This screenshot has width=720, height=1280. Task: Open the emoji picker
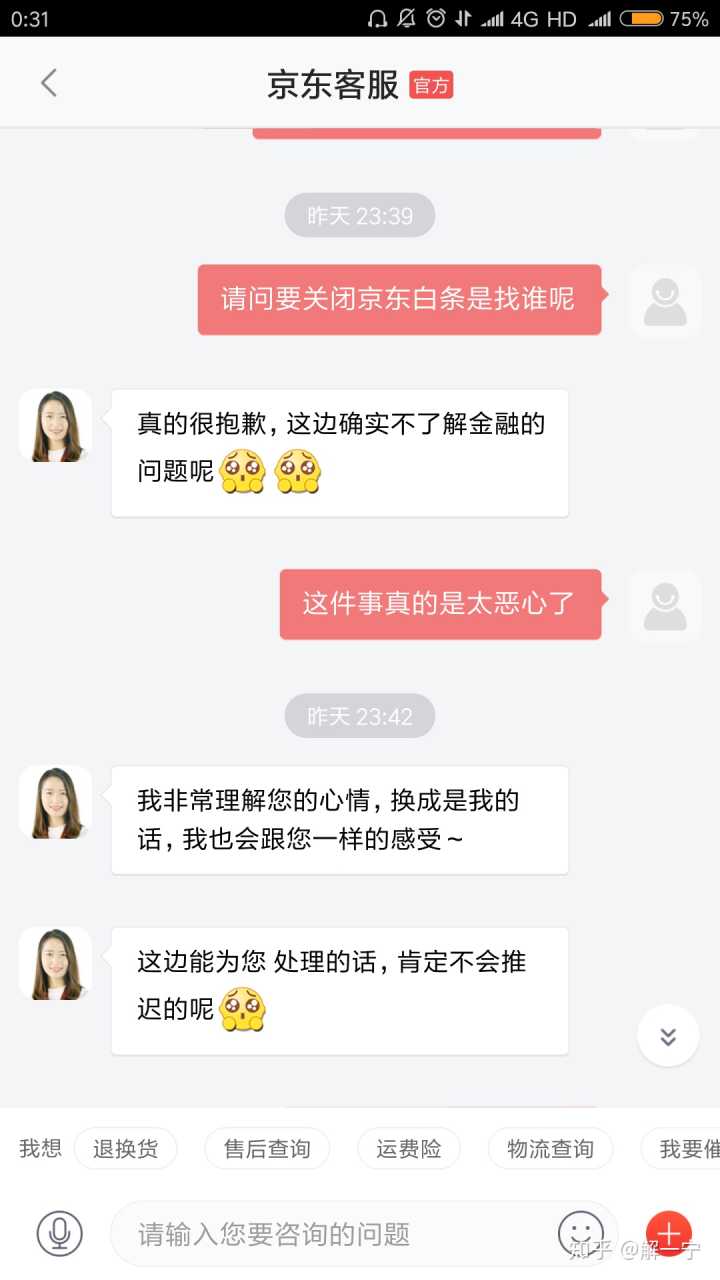click(581, 1233)
